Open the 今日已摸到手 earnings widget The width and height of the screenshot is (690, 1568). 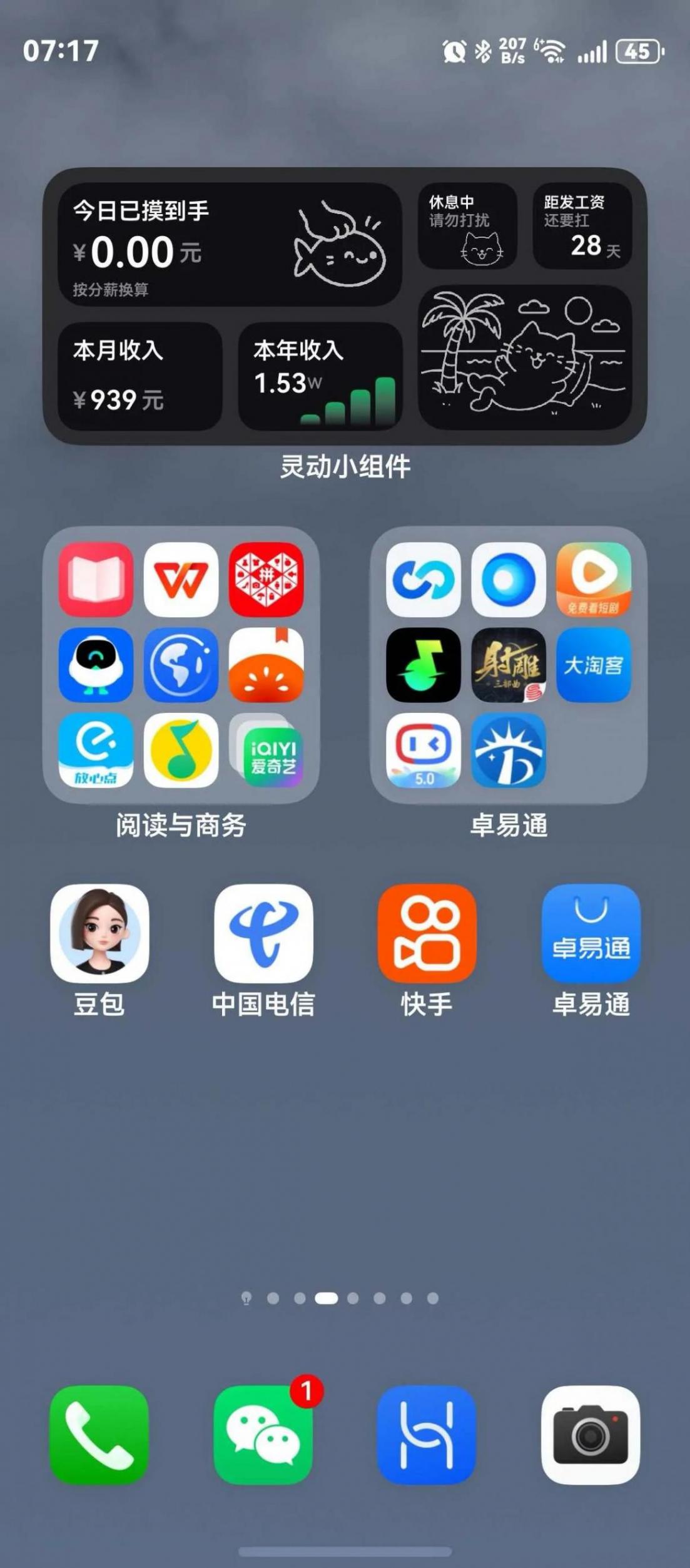230,245
